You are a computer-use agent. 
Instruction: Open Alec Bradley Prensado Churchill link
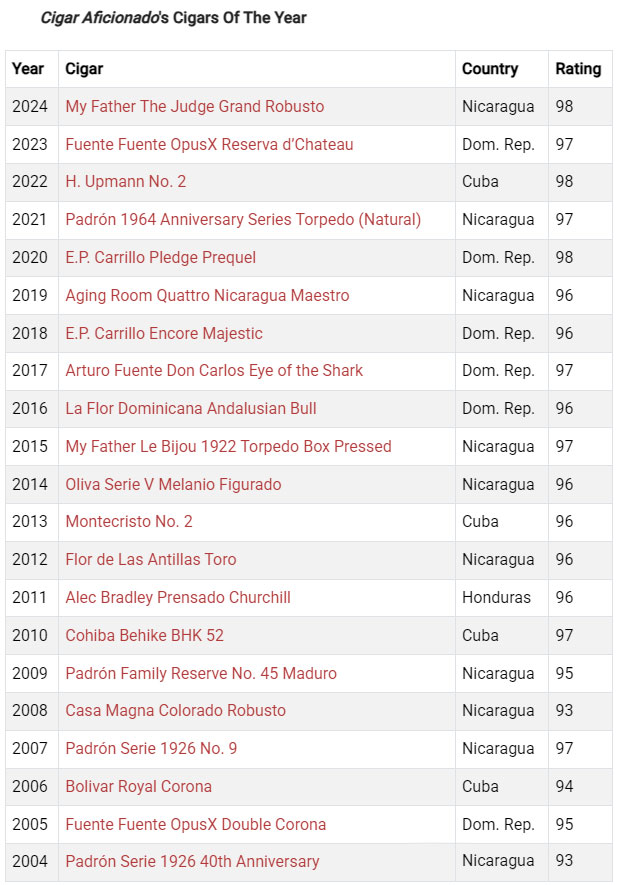pos(178,597)
